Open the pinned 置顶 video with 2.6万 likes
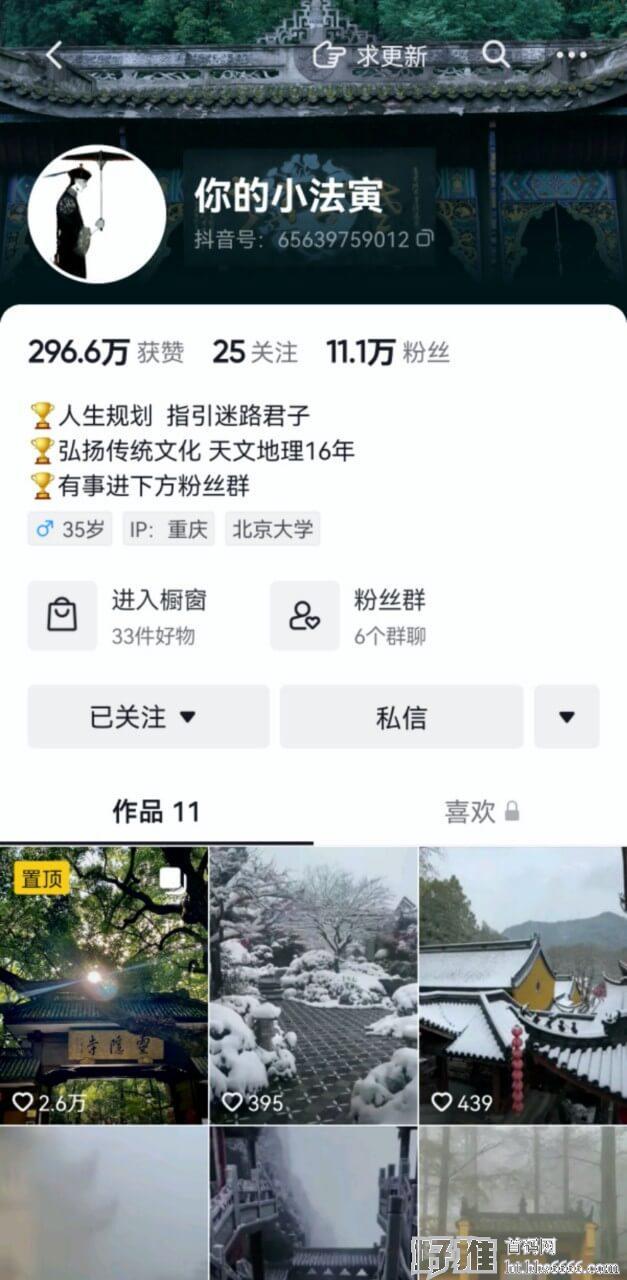This screenshot has width=627, height=1280. pyautogui.click(x=104, y=985)
